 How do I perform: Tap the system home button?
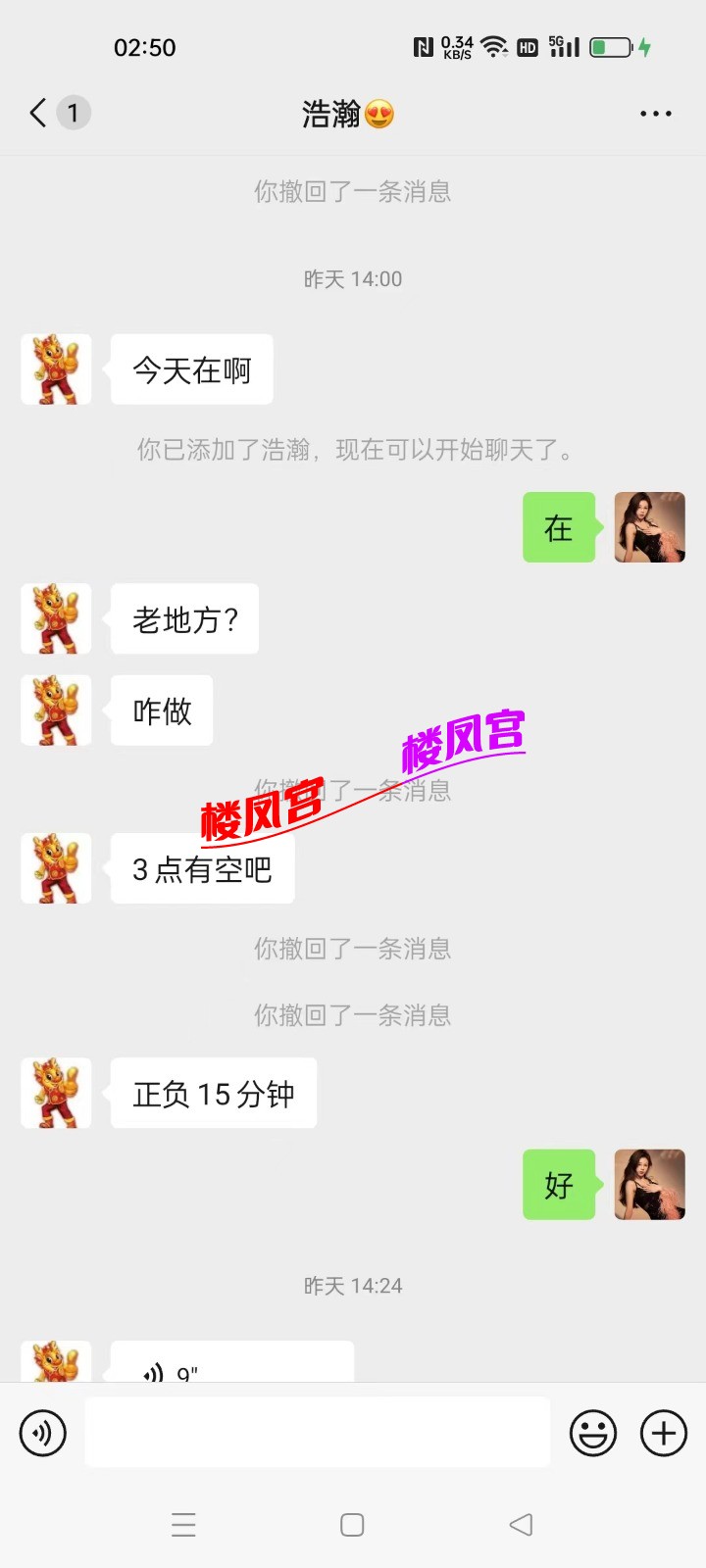coord(352,1525)
